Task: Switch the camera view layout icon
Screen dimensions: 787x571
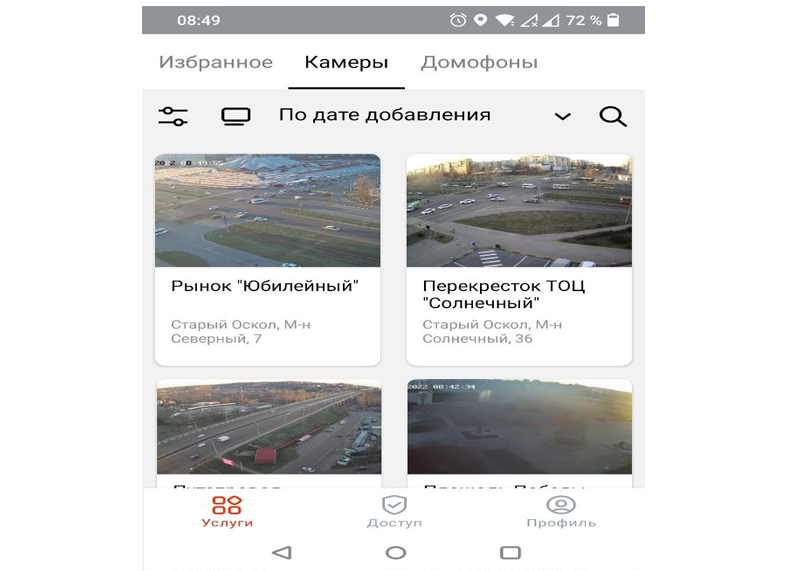Action: (235, 116)
